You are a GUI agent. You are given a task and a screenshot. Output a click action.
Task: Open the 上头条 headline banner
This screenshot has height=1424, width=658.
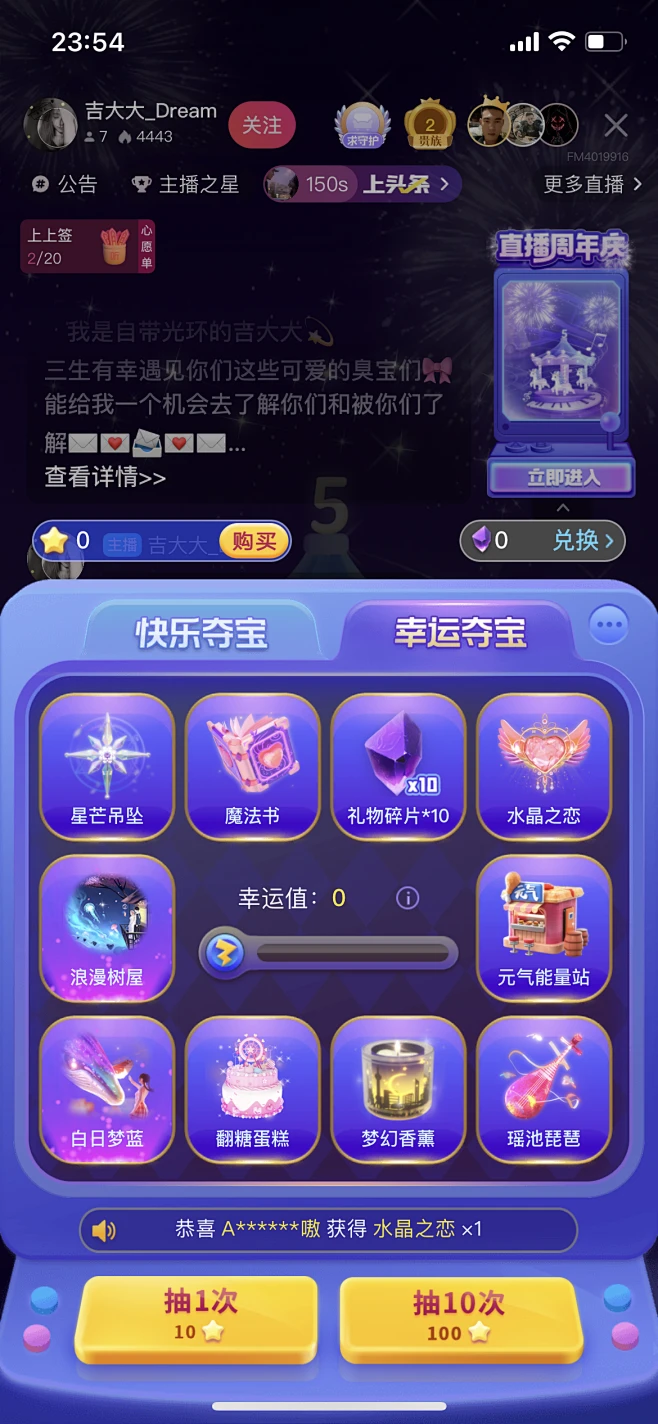(x=362, y=184)
